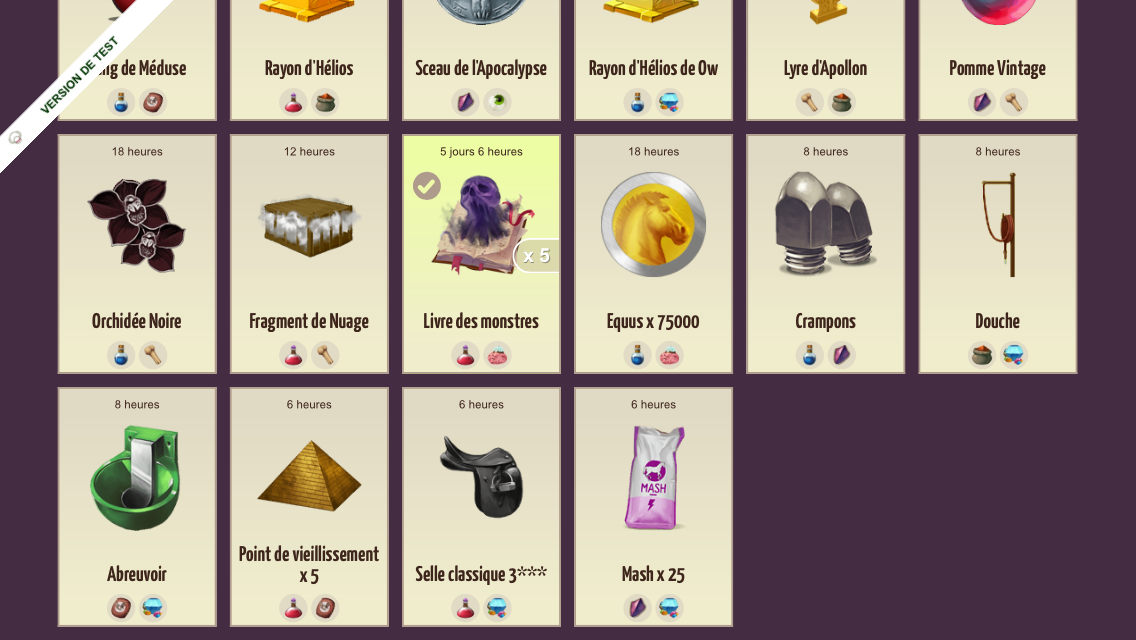Image resolution: width=1136 pixels, height=640 pixels.
Task: Select the Crampons item card
Action: [x=825, y=254]
